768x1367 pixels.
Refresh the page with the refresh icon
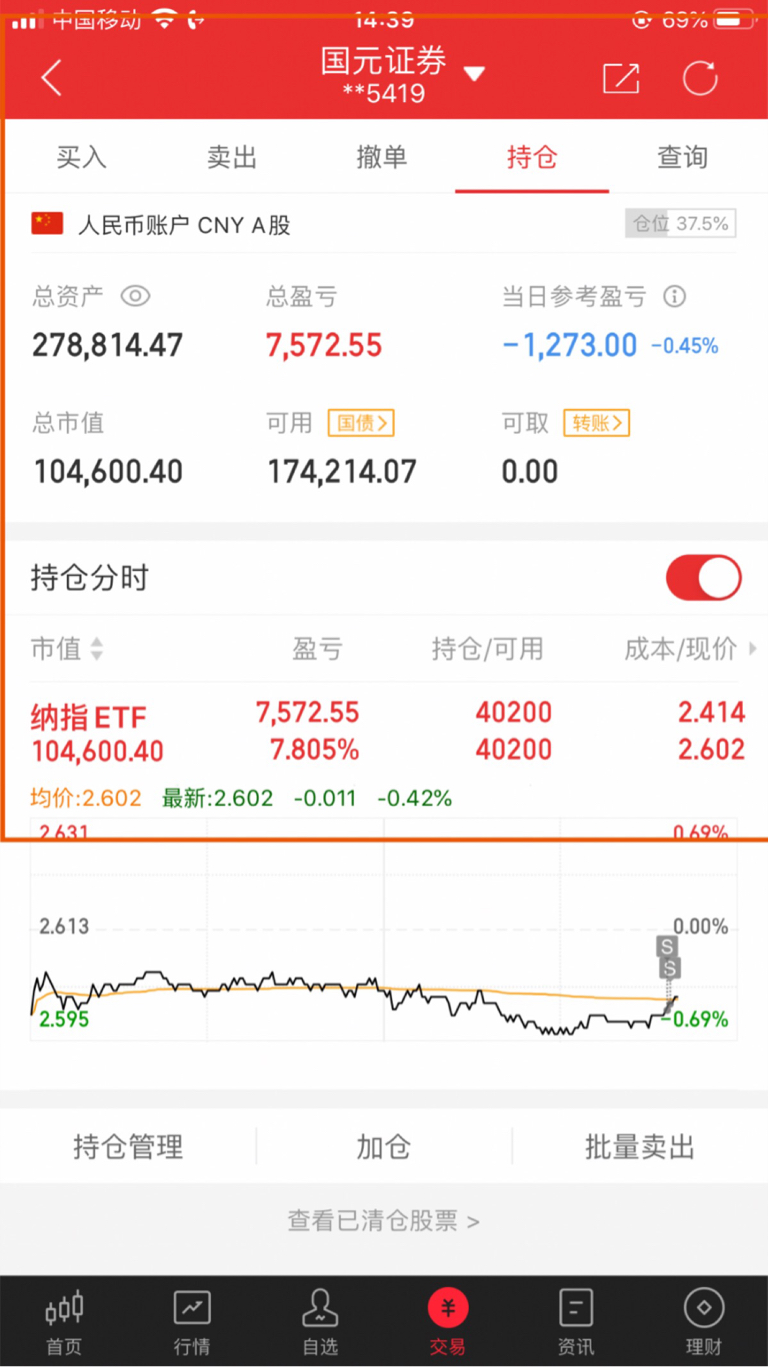click(x=700, y=77)
